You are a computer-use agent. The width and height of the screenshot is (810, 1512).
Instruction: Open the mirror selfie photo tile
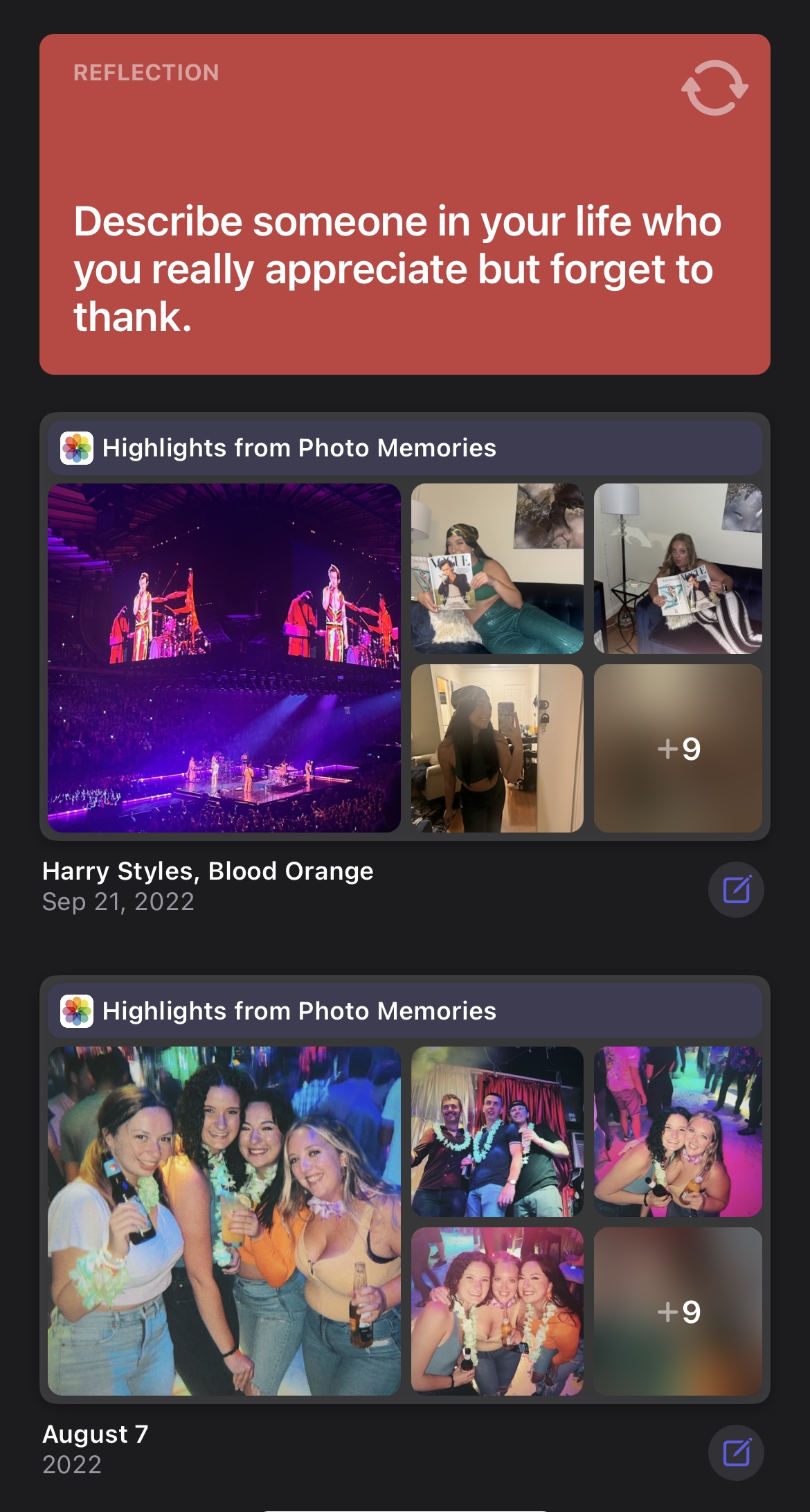point(497,748)
